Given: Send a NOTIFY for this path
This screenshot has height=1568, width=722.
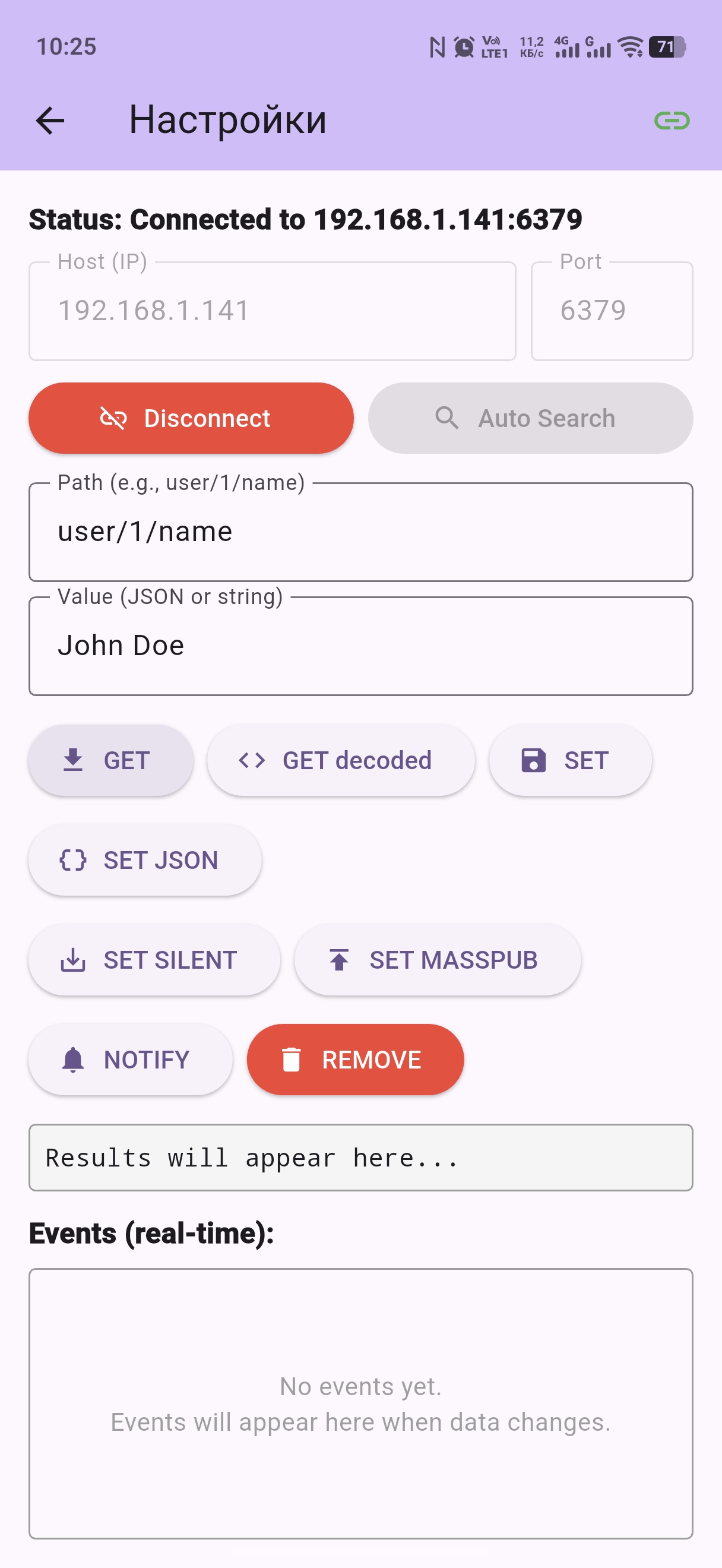Looking at the screenshot, I should [x=130, y=1060].
